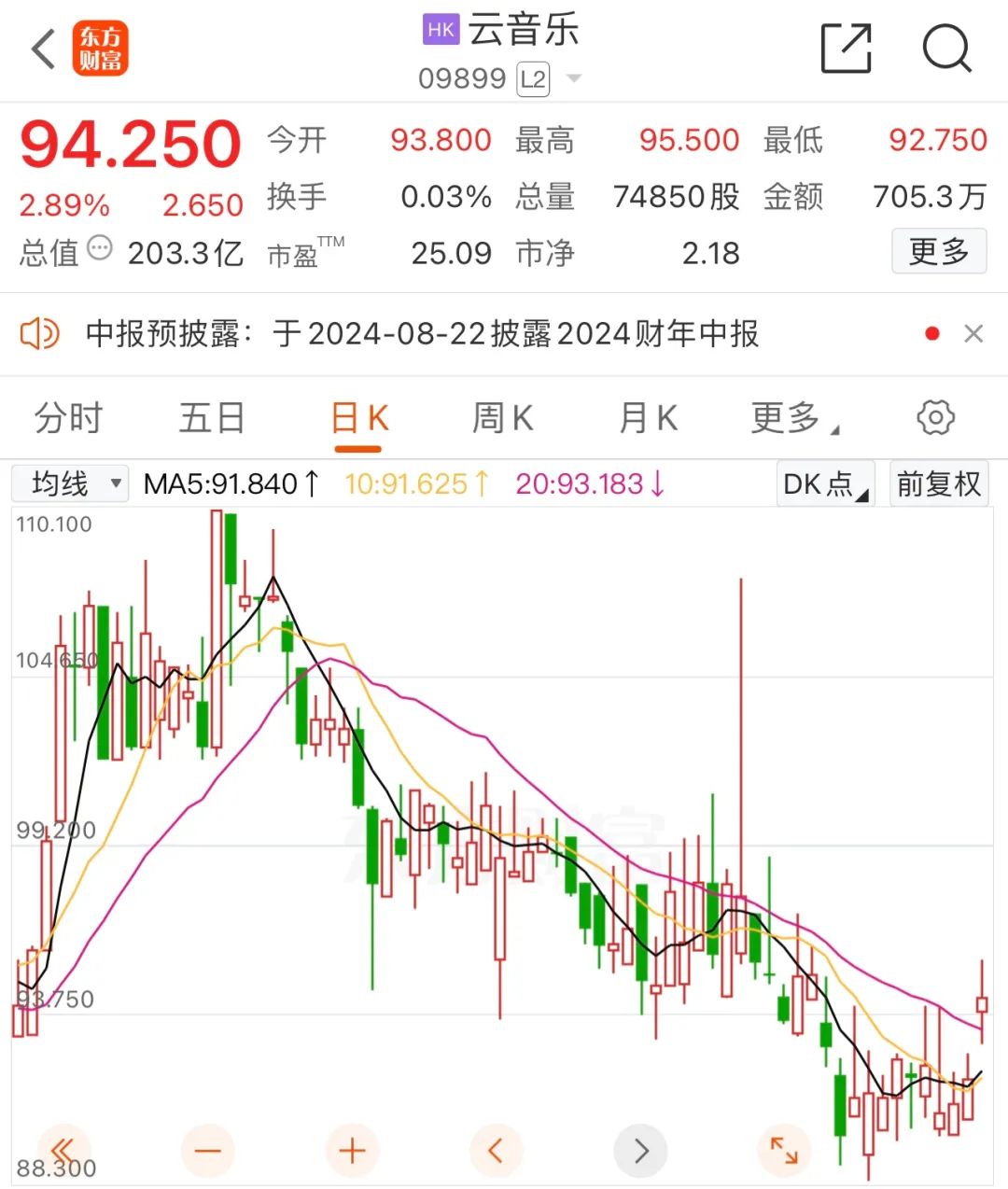Open the DK点 option
This screenshot has width=1008, height=1189.
[x=825, y=483]
